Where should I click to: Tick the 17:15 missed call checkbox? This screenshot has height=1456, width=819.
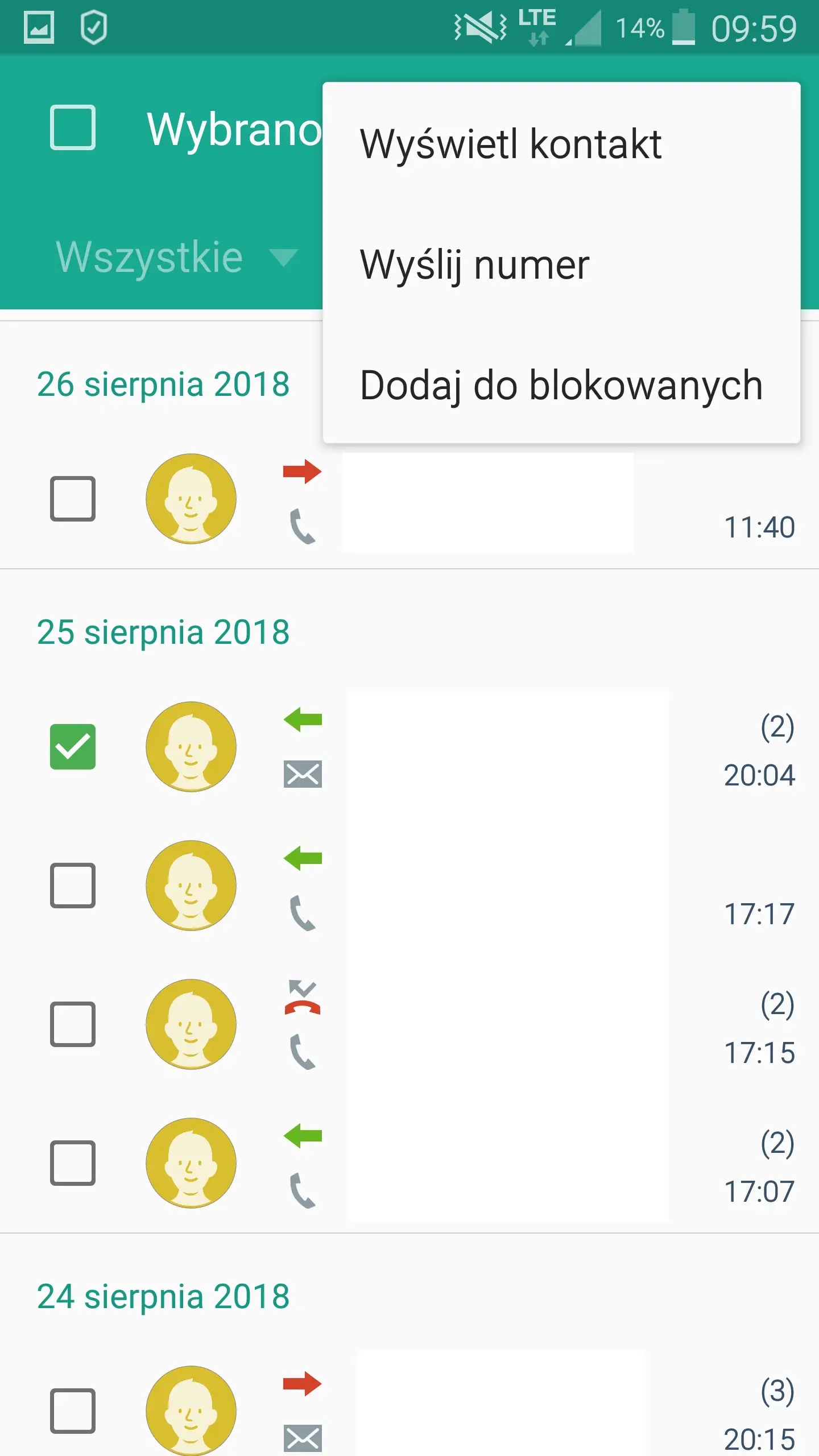point(73,1024)
